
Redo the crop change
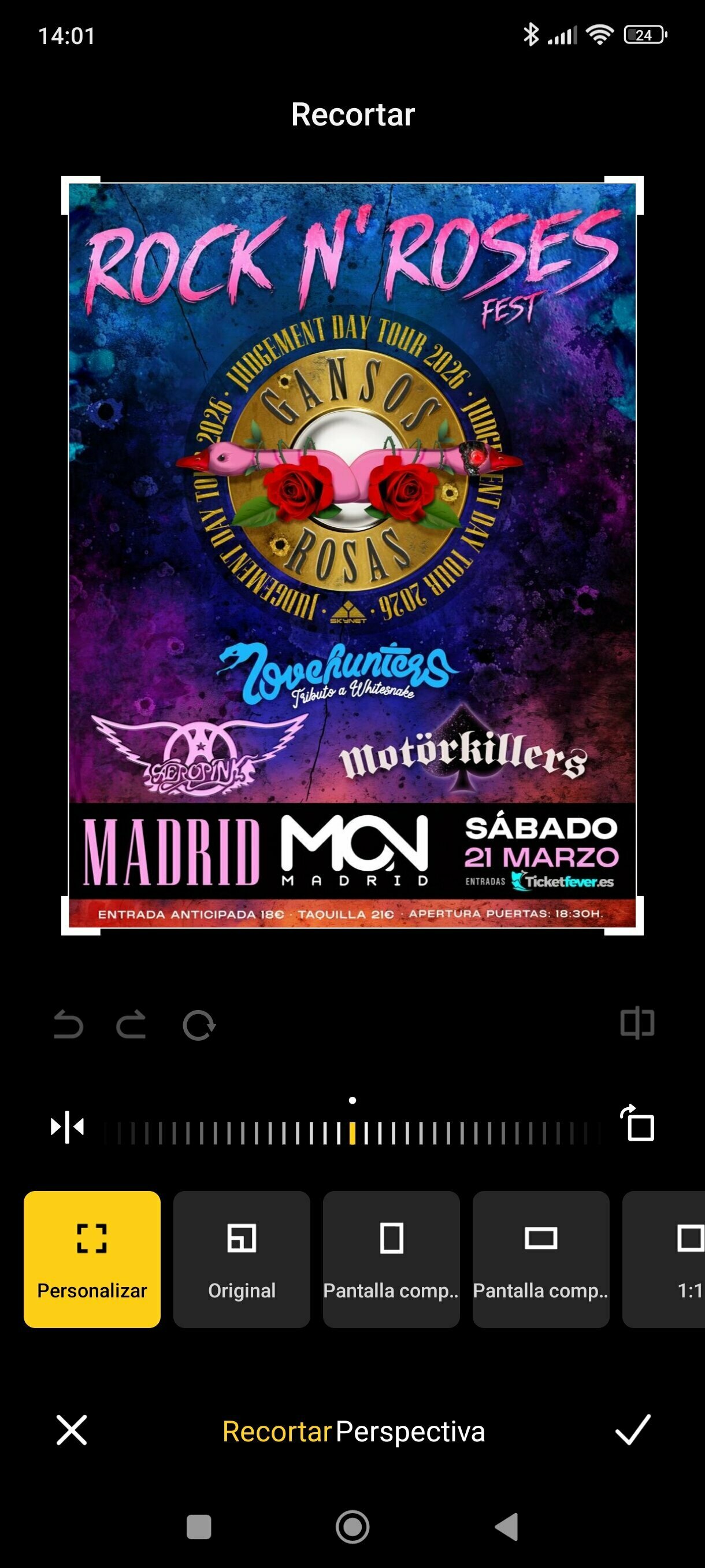tap(131, 1025)
